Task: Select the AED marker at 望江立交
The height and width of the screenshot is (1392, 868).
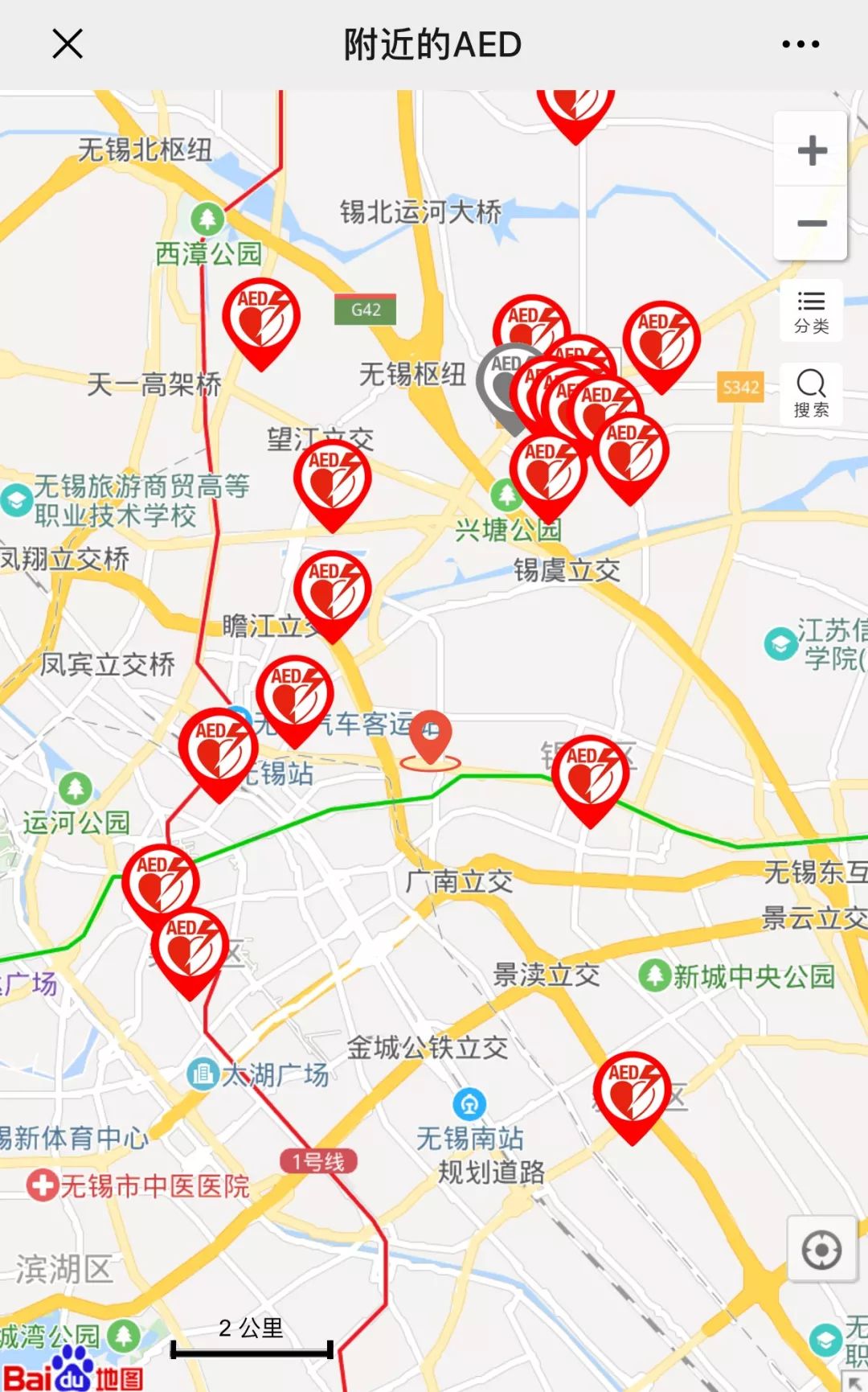Action: pyautogui.click(x=332, y=480)
